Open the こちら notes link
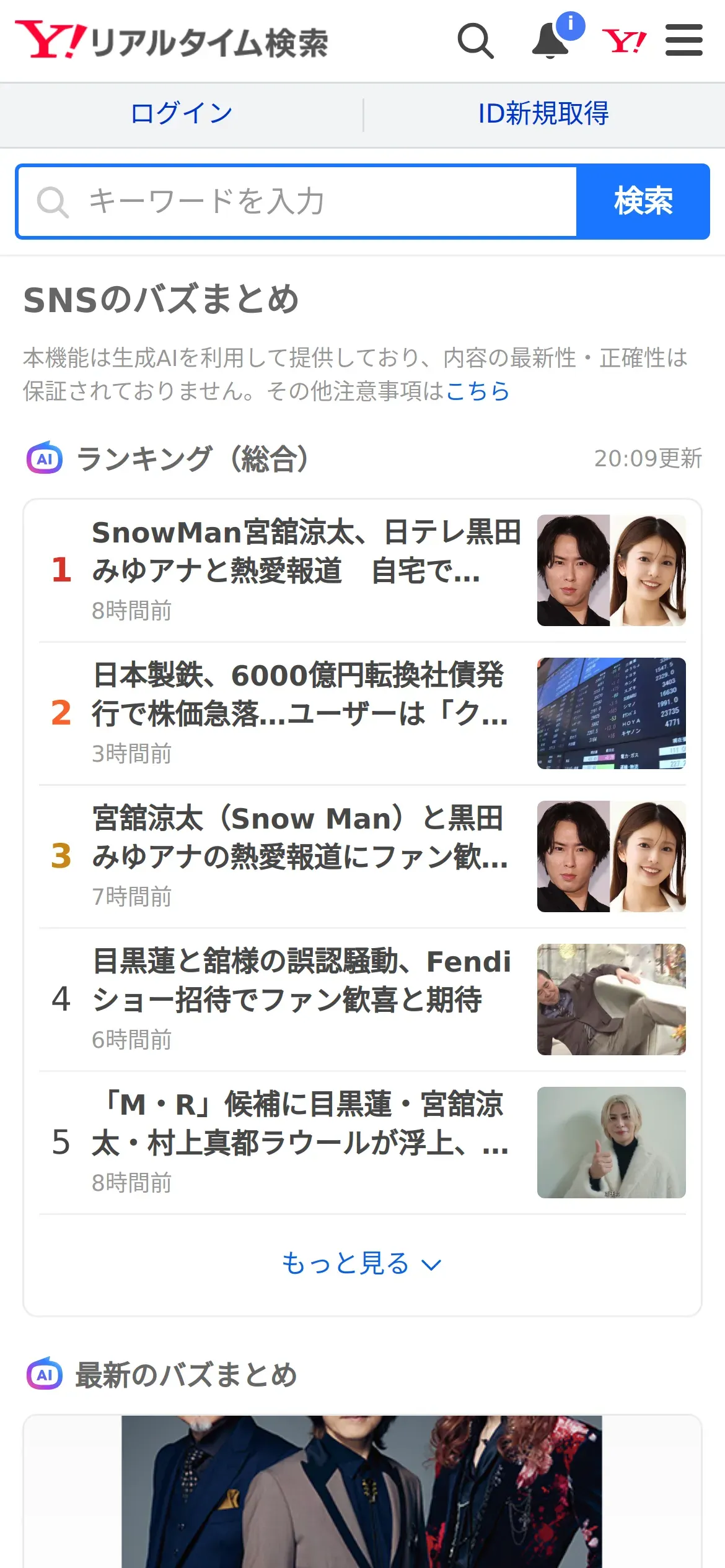 click(x=477, y=391)
